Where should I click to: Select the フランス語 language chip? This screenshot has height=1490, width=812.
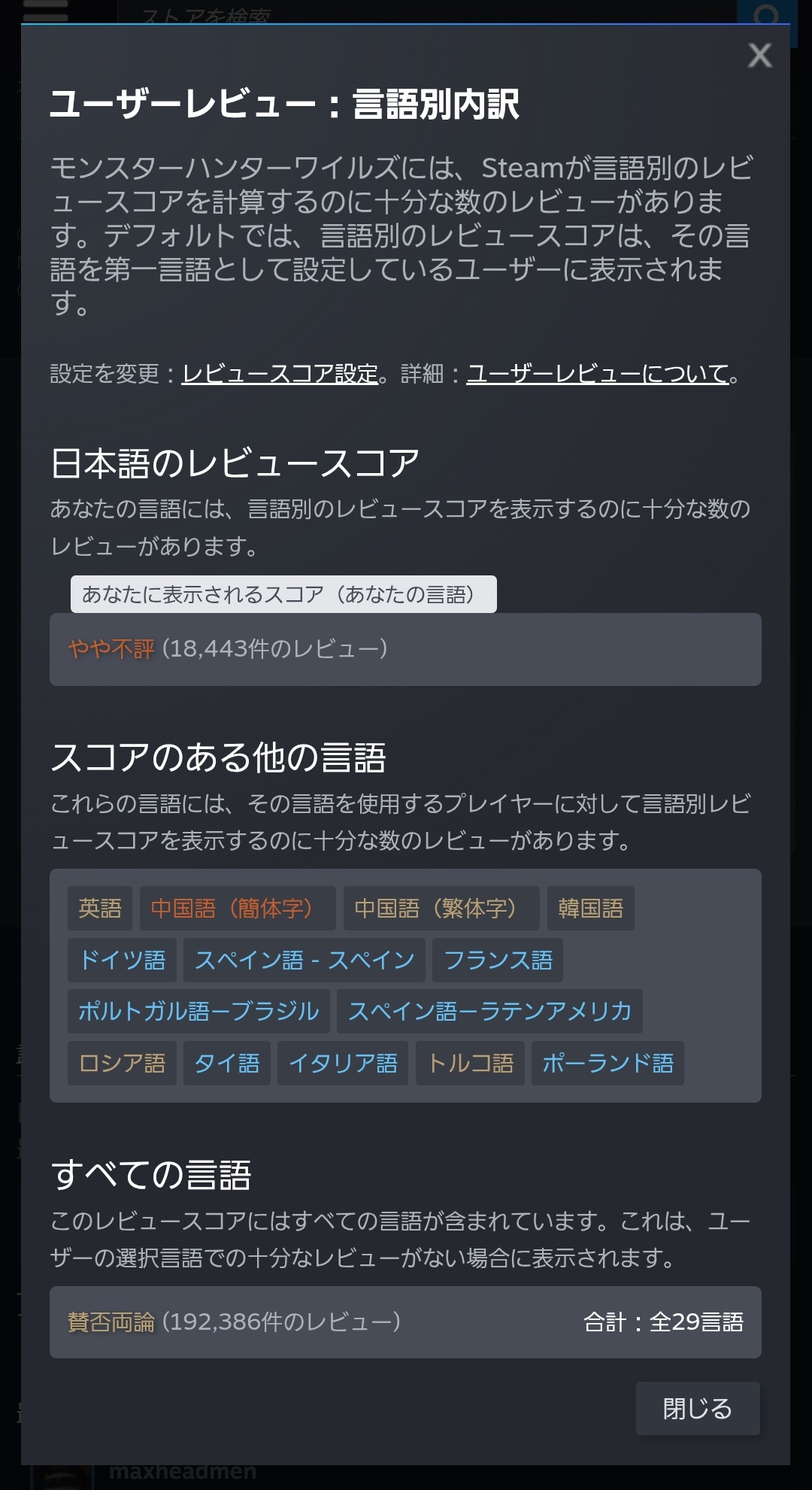[498, 960]
